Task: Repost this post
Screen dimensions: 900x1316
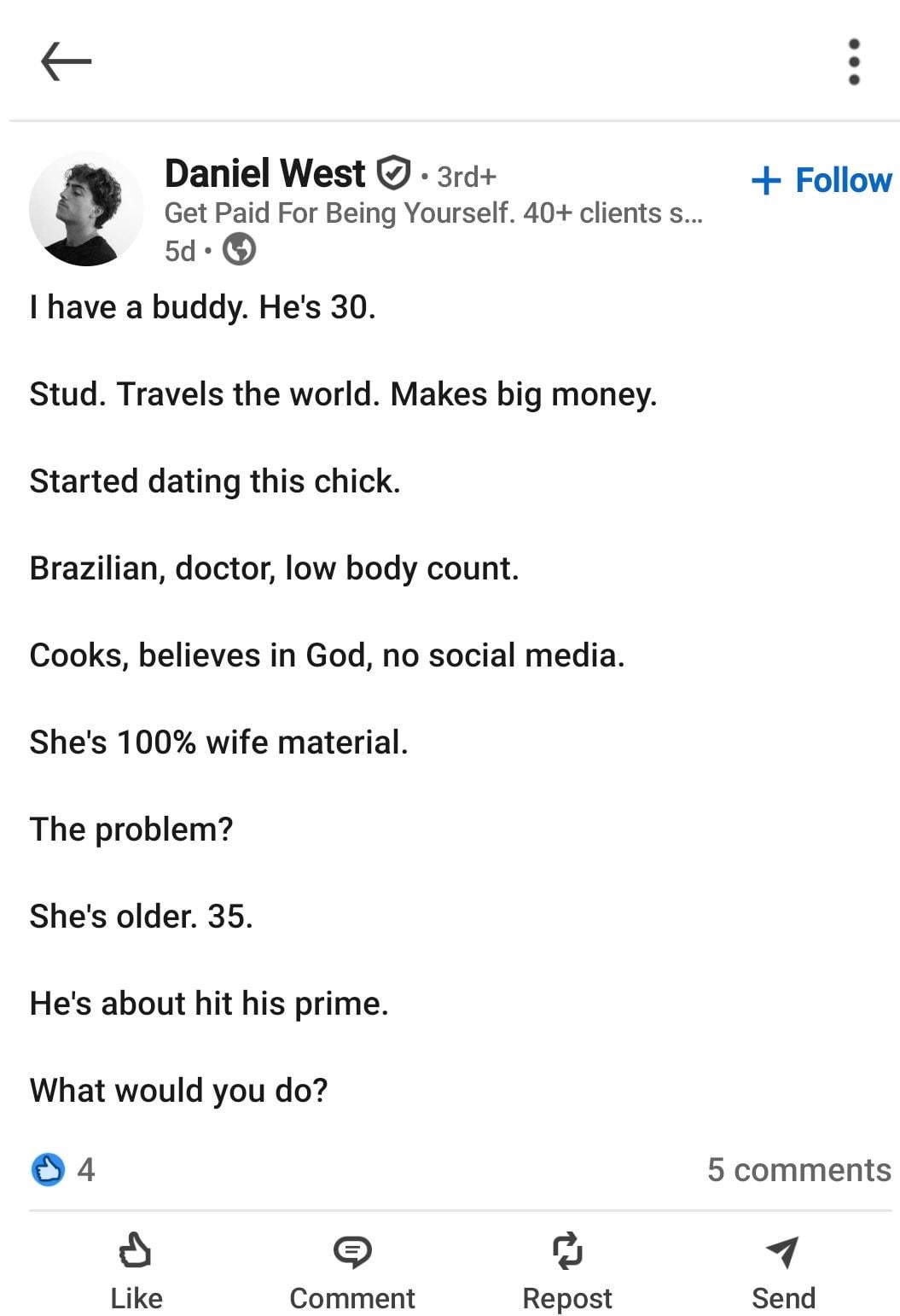Action: (x=567, y=1270)
